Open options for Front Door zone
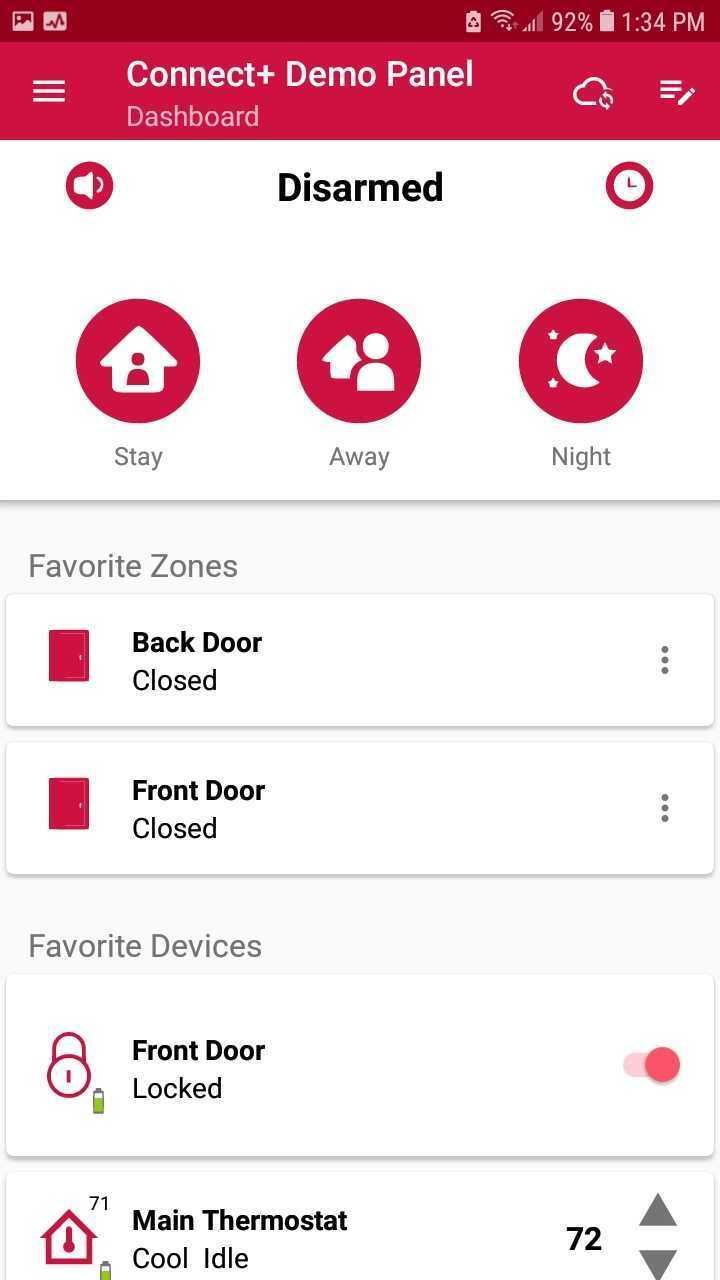This screenshot has width=720, height=1280. tap(665, 808)
